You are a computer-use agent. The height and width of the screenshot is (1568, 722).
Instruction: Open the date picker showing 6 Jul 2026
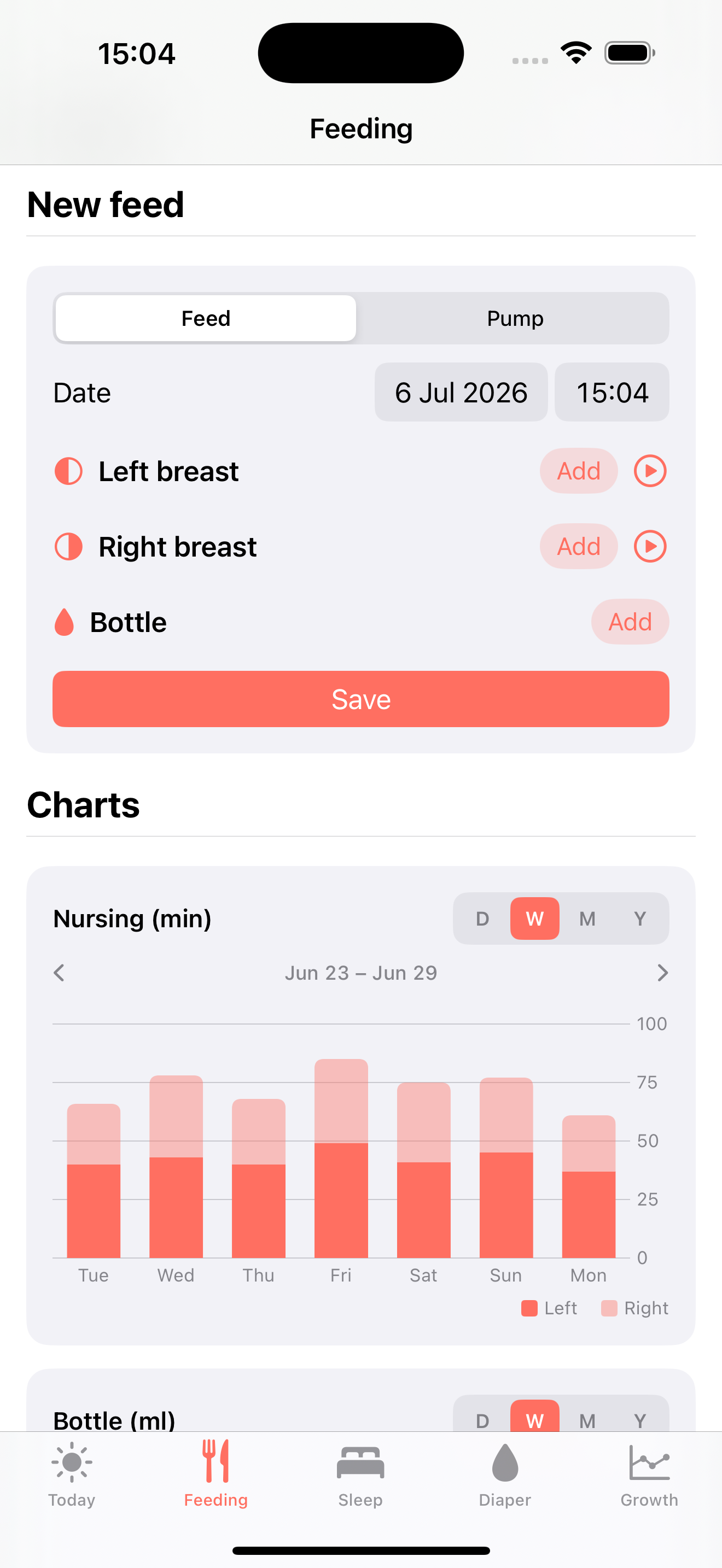461,393
